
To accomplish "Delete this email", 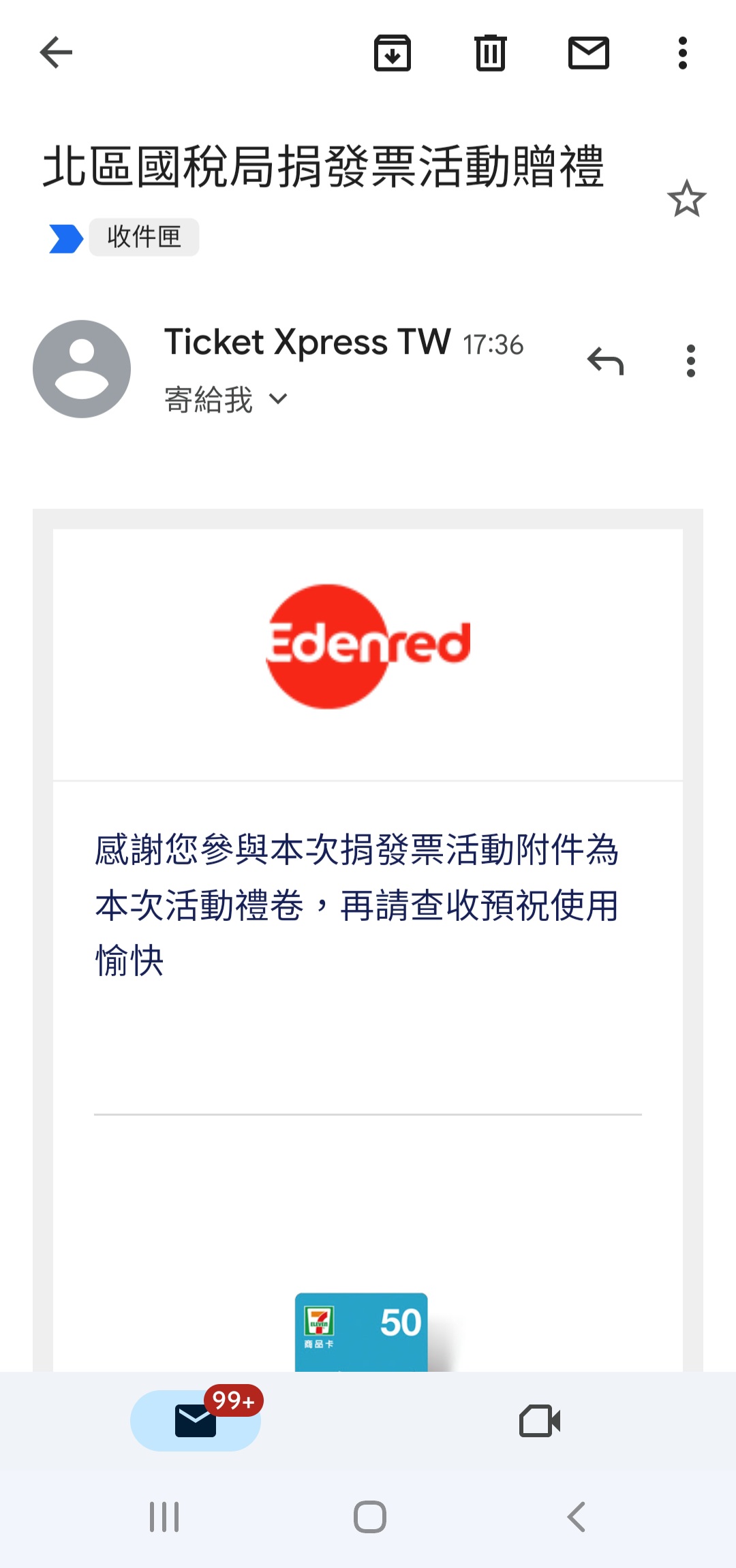I will click(x=490, y=53).
